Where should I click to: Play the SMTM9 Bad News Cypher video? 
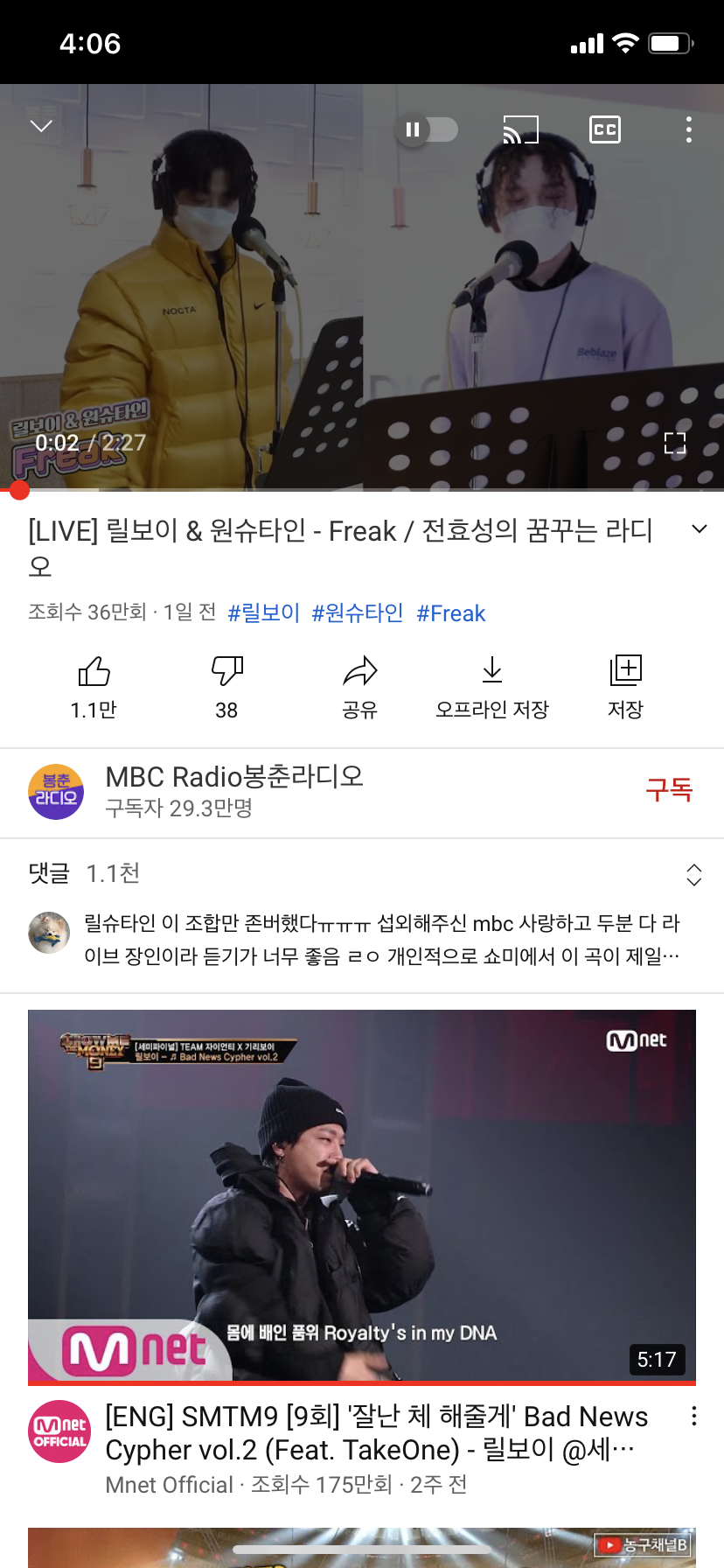[x=362, y=1194]
